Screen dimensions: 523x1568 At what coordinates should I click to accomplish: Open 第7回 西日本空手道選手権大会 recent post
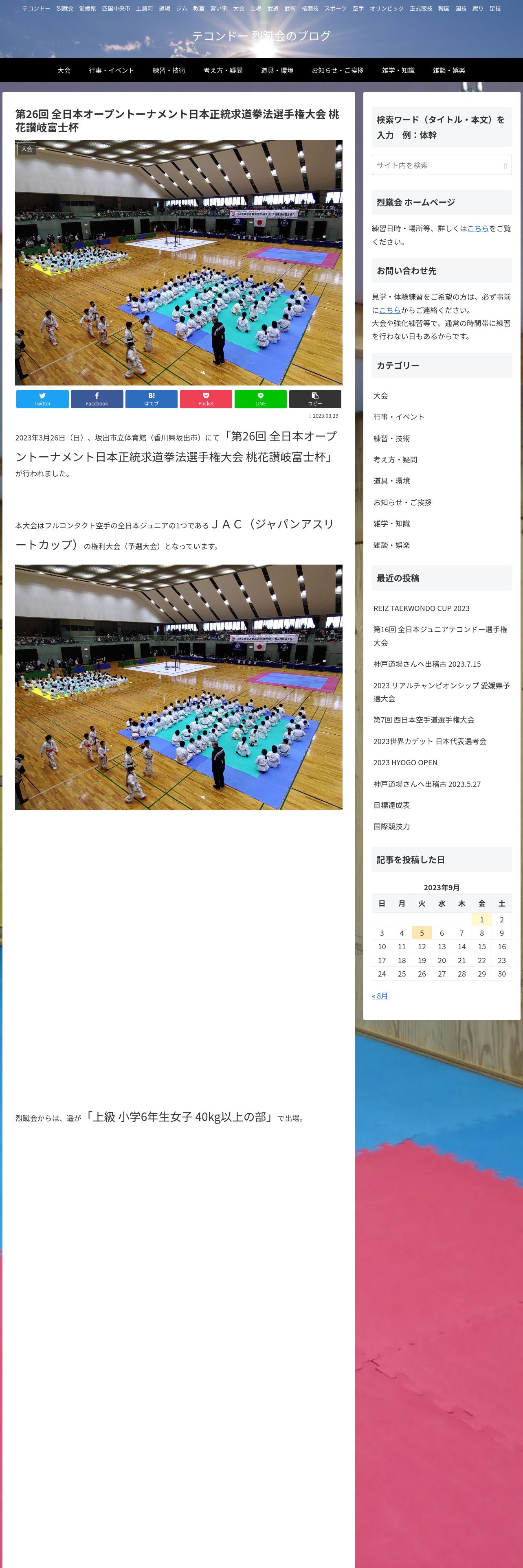tap(424, 719)
